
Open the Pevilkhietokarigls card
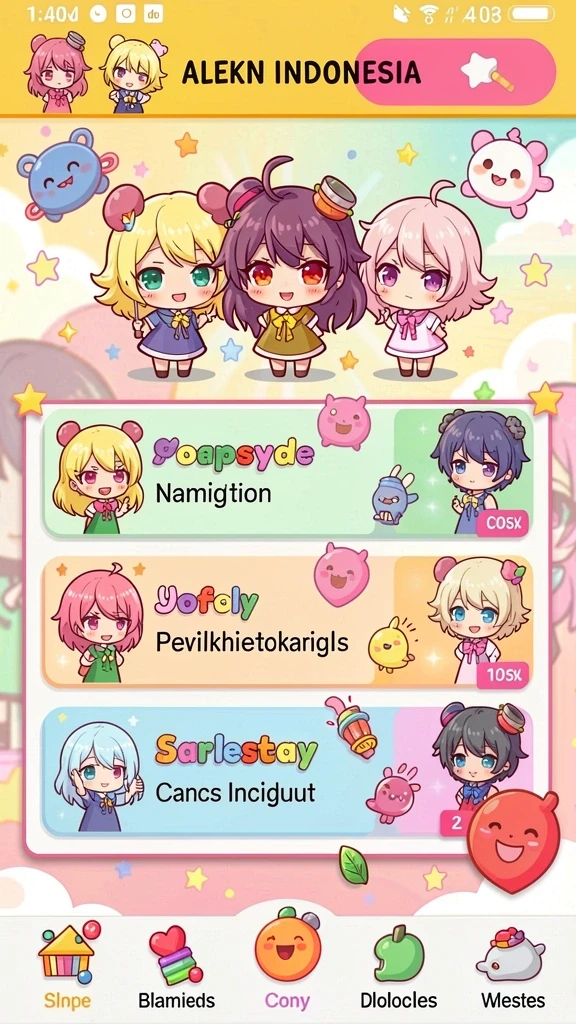pos(287,622)
